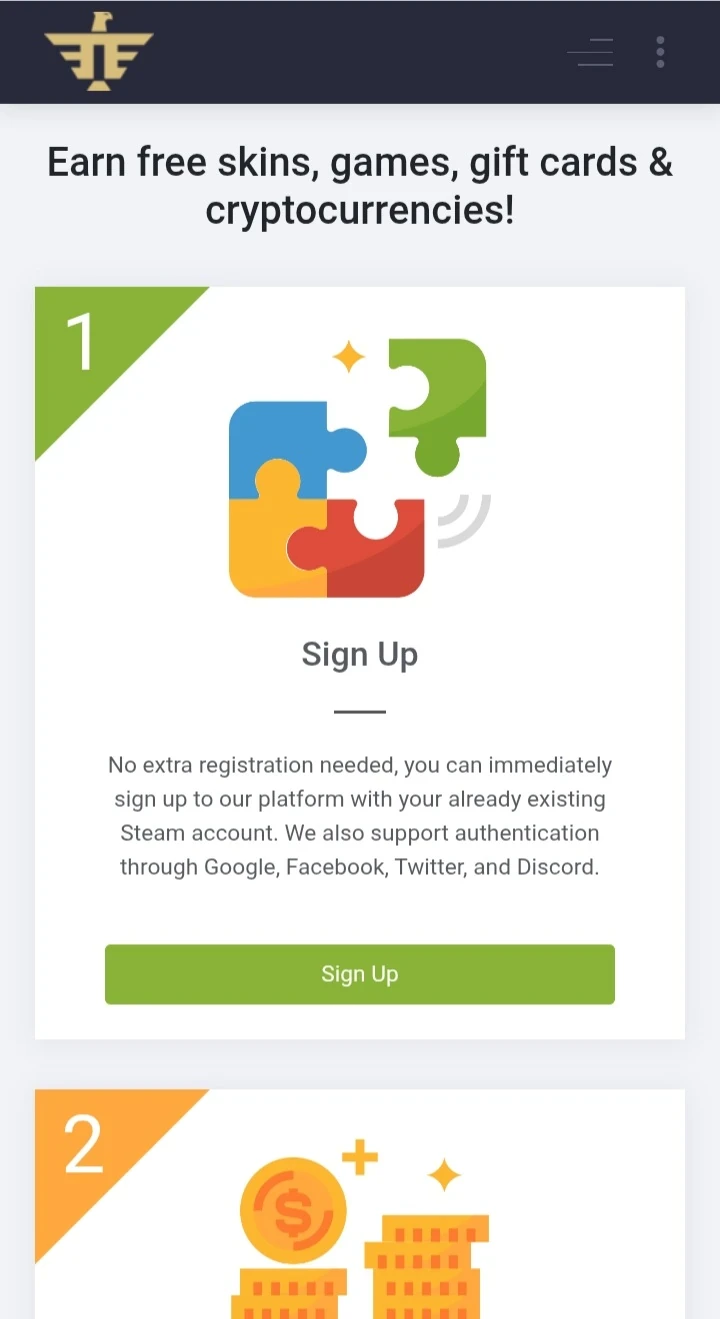Tap the eagle logo to go home

click(98, 52)
